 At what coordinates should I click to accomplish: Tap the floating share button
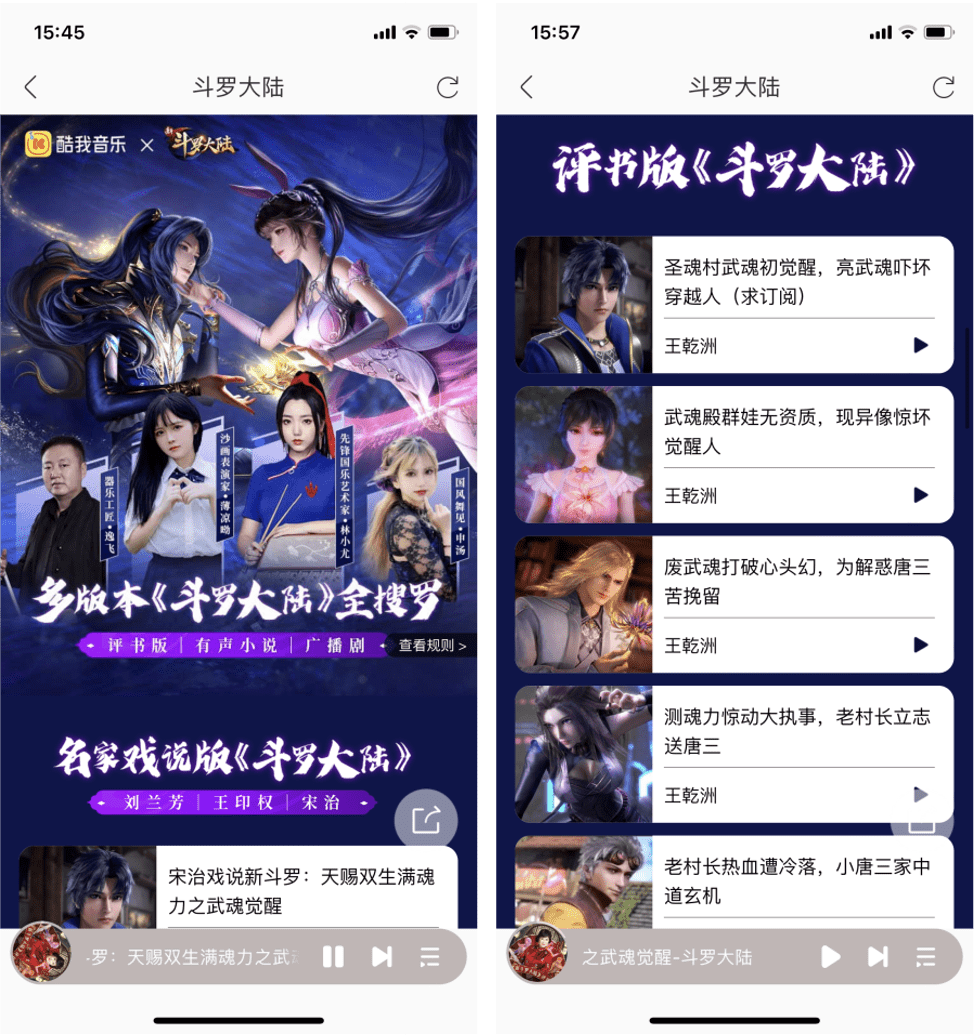pos(426,821)
